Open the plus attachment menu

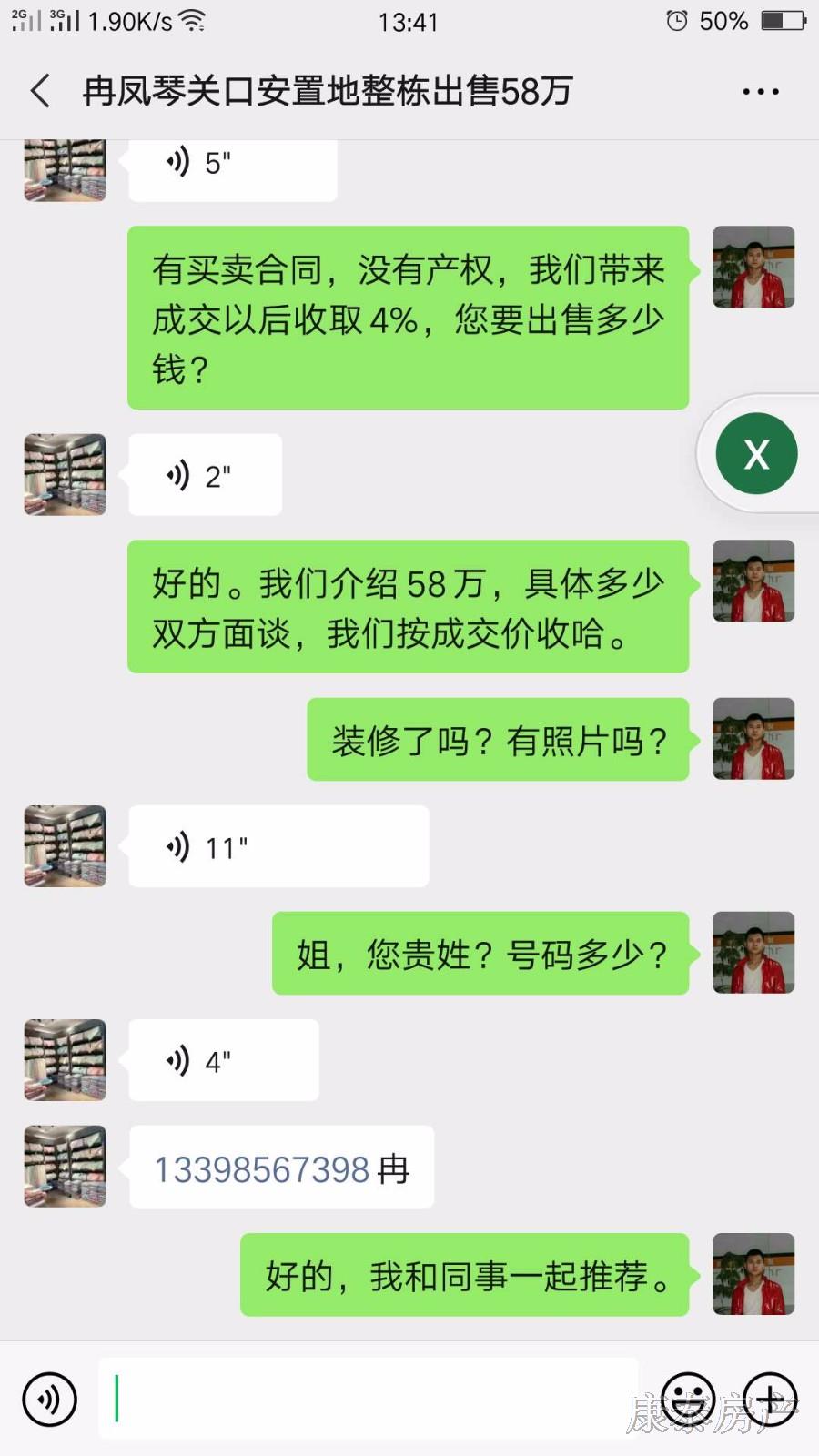[x=770, y=1399]
